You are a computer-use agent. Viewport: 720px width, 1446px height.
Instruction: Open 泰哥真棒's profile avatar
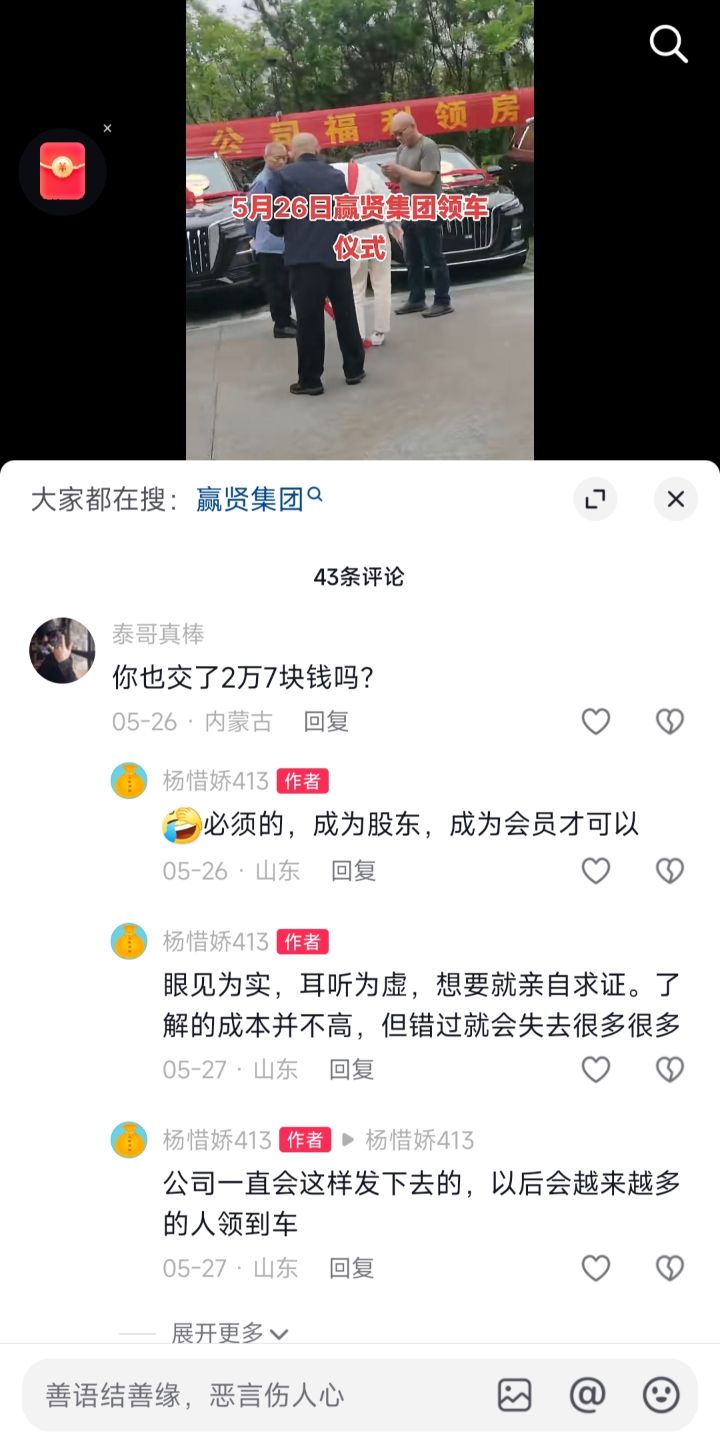pyautogui.click(x=62, y=650)
